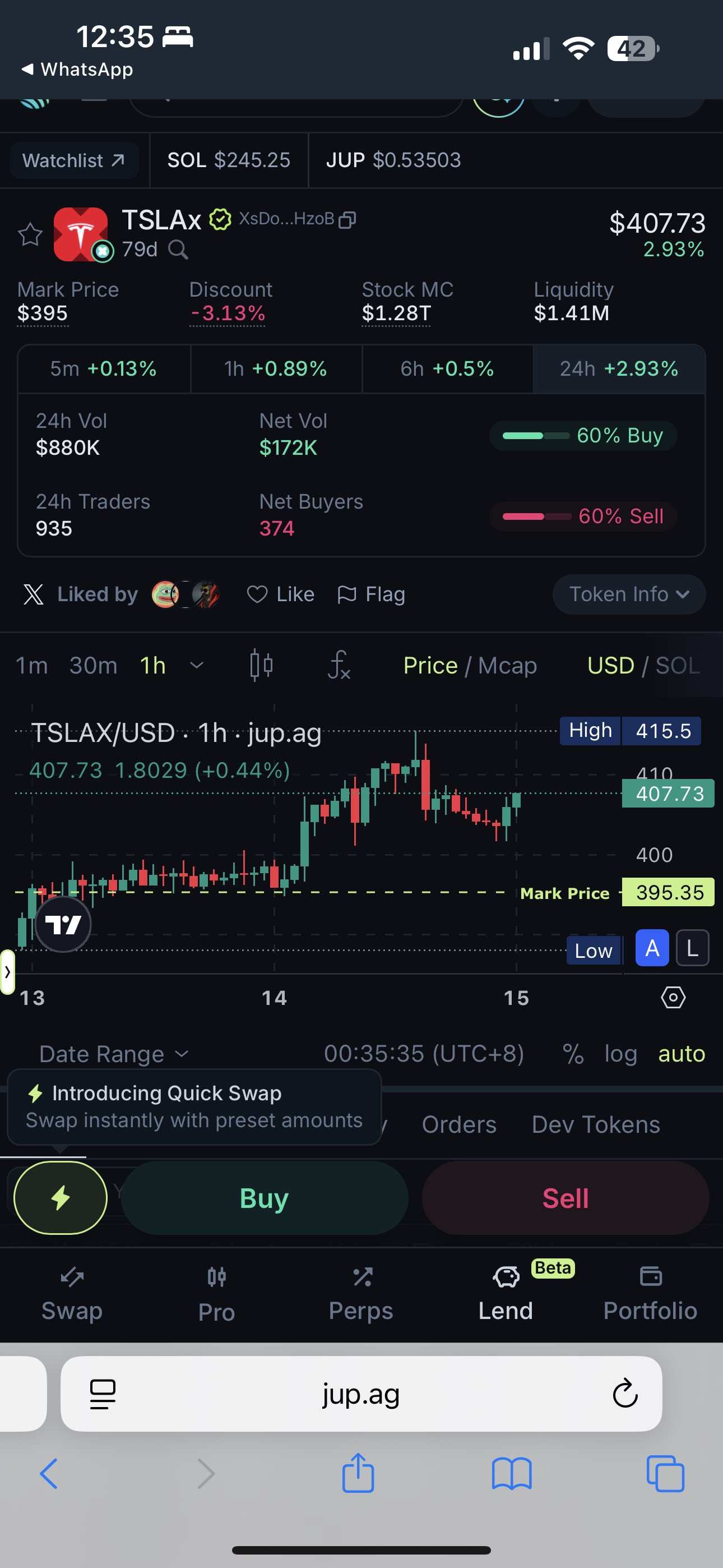Like the TSLAx token
Screen dimensions: 723x1568
click(x=281, y=594)
